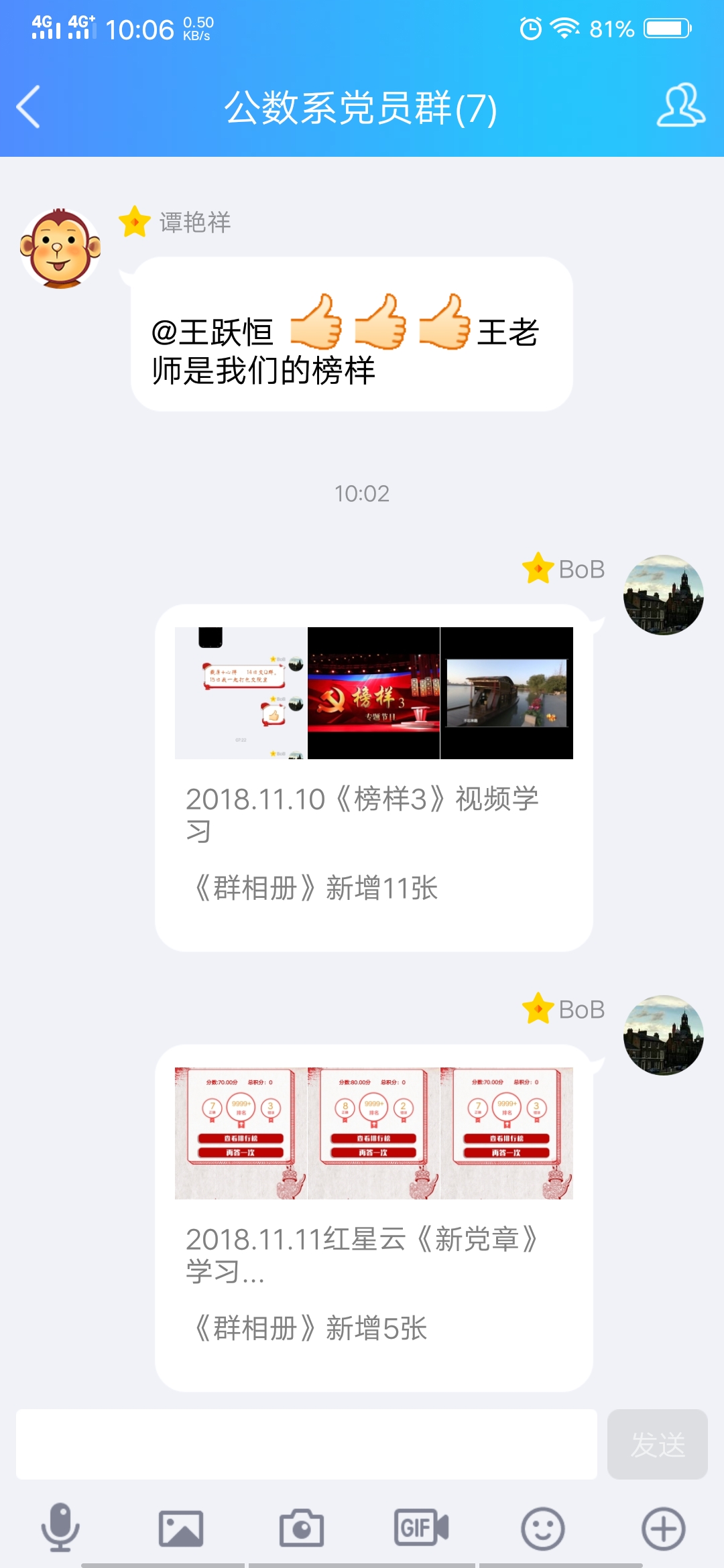Record a voice message with microphone
The image size is (724, 1568).
click(60, 1528)
